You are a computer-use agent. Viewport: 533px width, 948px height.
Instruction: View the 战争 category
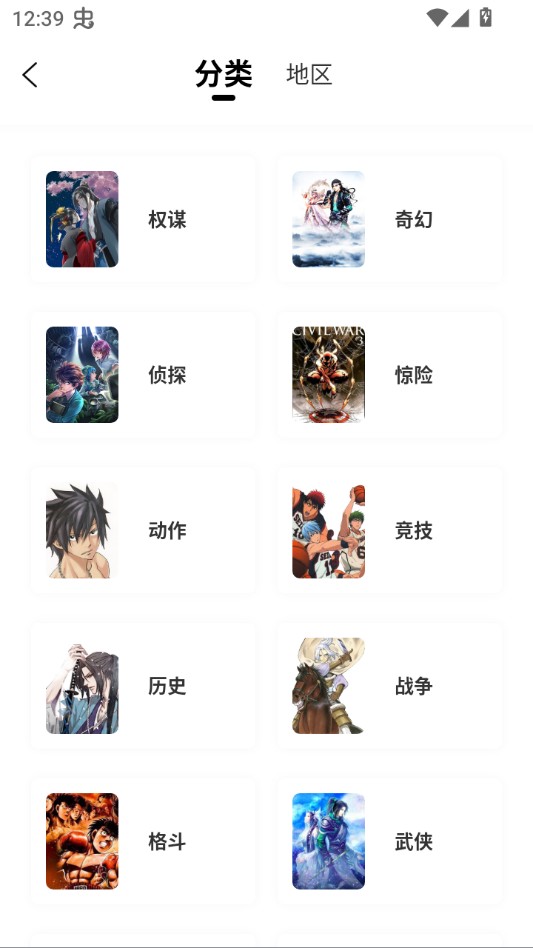[390, 686]
